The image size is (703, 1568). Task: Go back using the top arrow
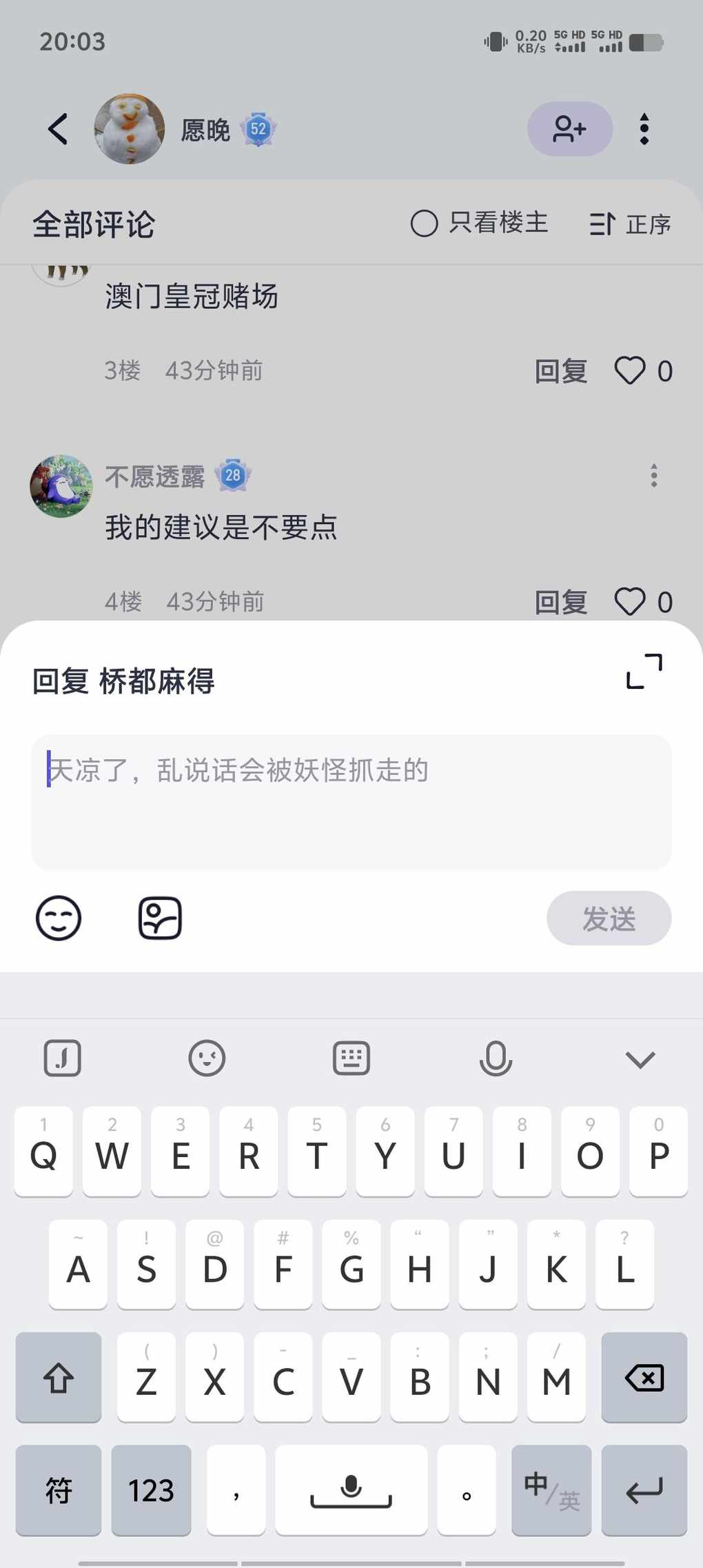pos(58,129)
